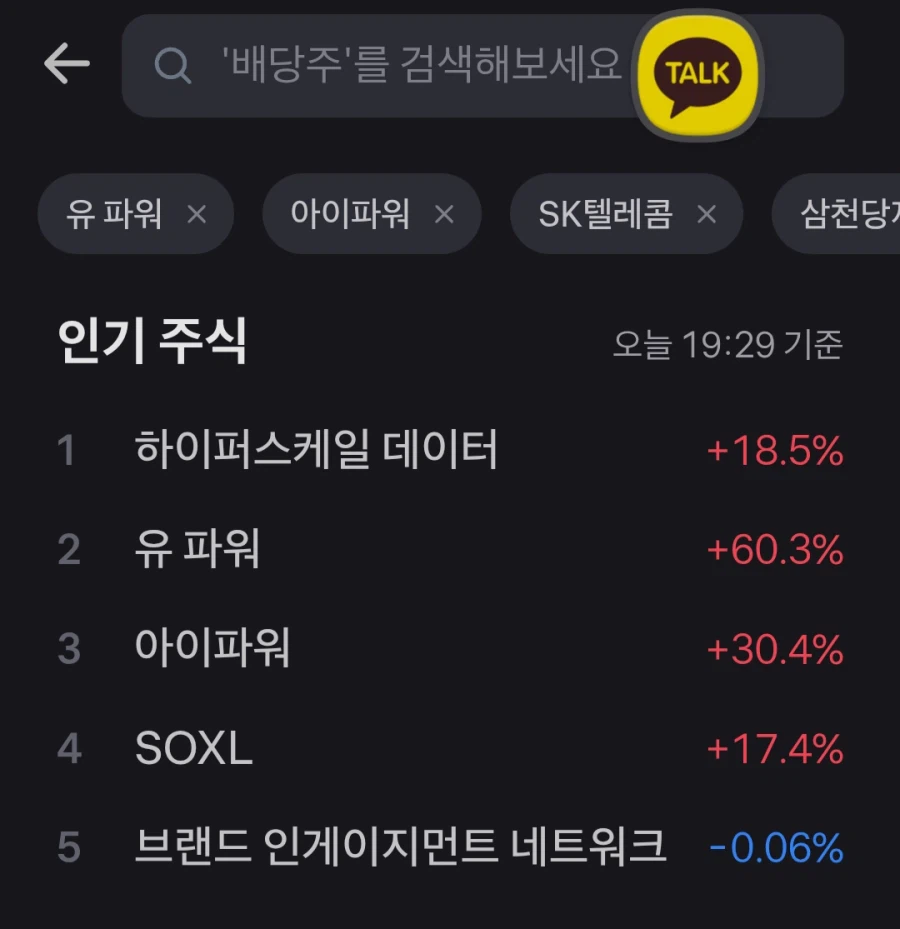The image size is (900, 929).
Task: Tap the red +30.4% change indicator
Action: tap(775, 648)
